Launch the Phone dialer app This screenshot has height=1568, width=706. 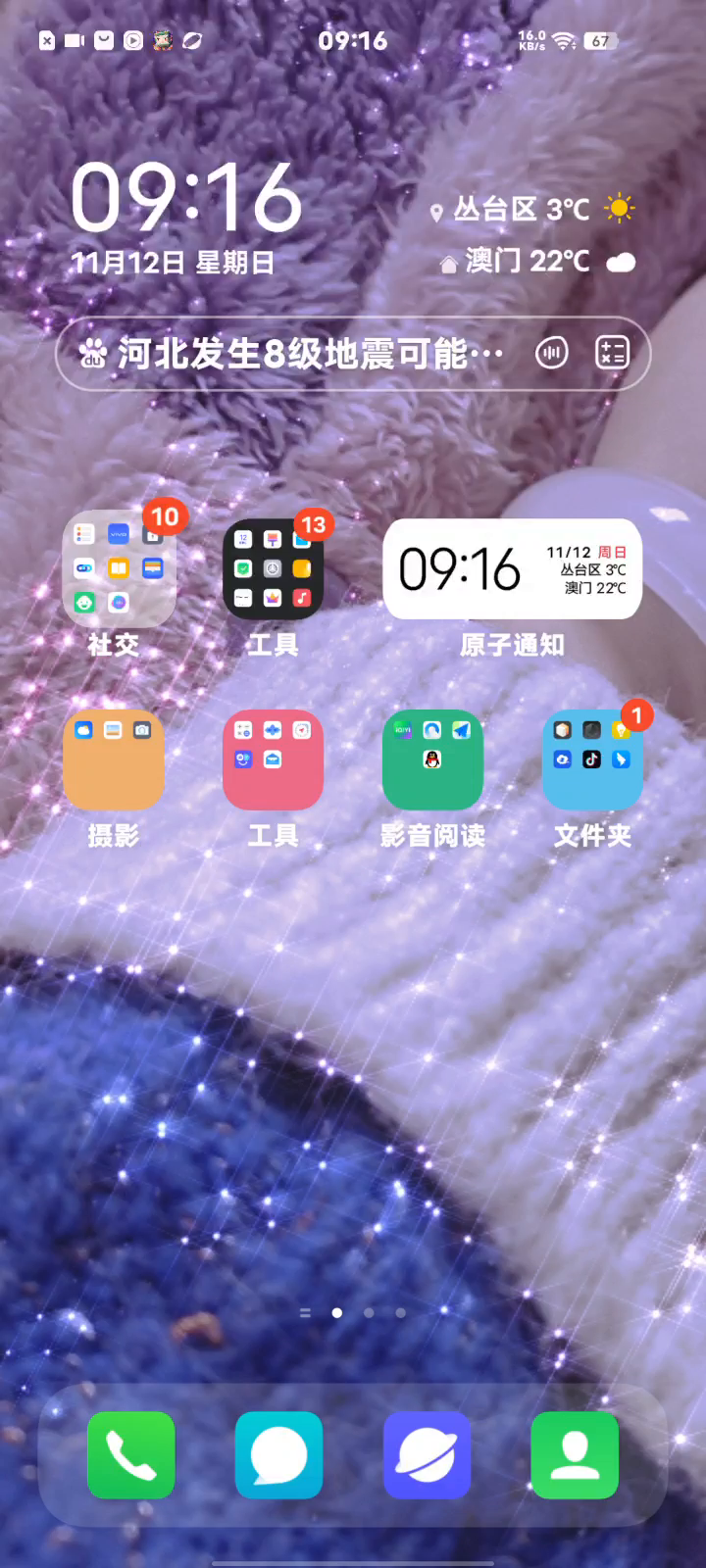tap(131, 1455)
